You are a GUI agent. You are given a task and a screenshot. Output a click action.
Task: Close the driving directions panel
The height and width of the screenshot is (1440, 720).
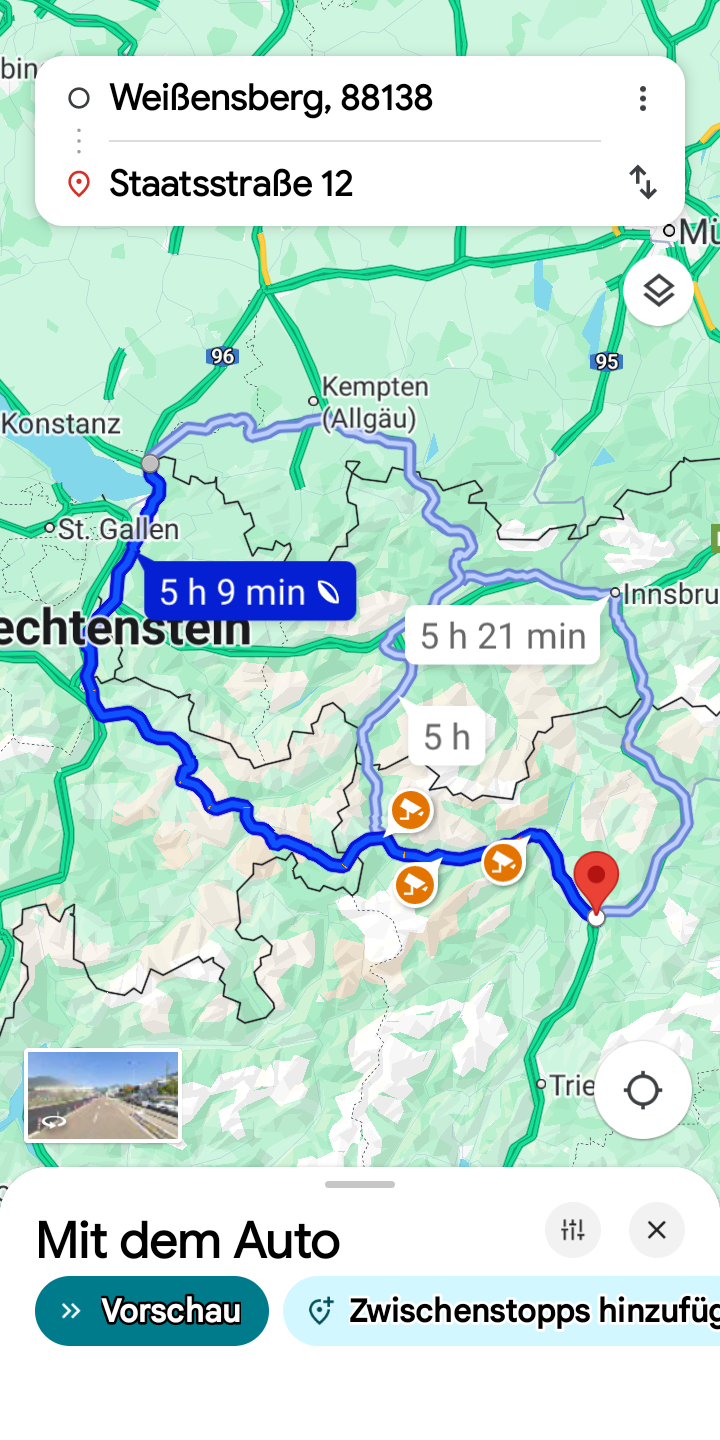[657, 1230]
